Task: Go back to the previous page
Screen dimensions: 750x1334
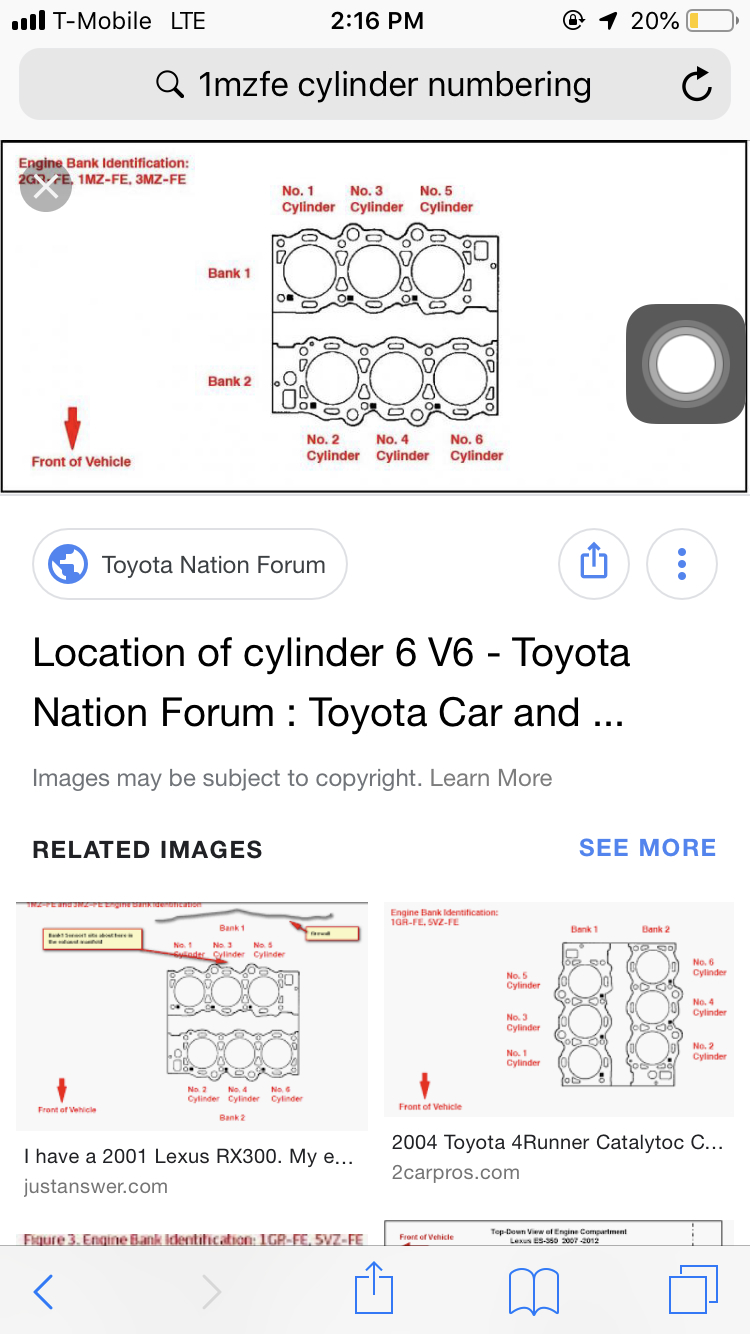Action: (x=43, y=1292)
